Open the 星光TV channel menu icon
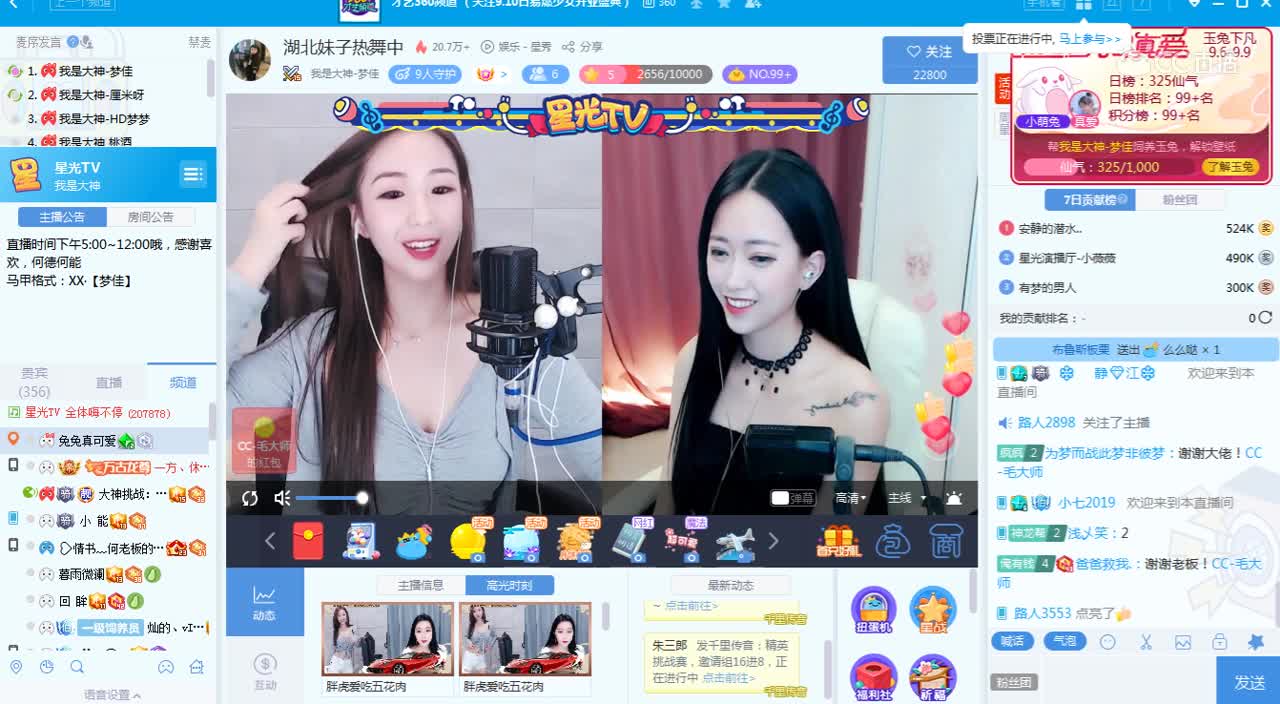 (x=193, y=174)
